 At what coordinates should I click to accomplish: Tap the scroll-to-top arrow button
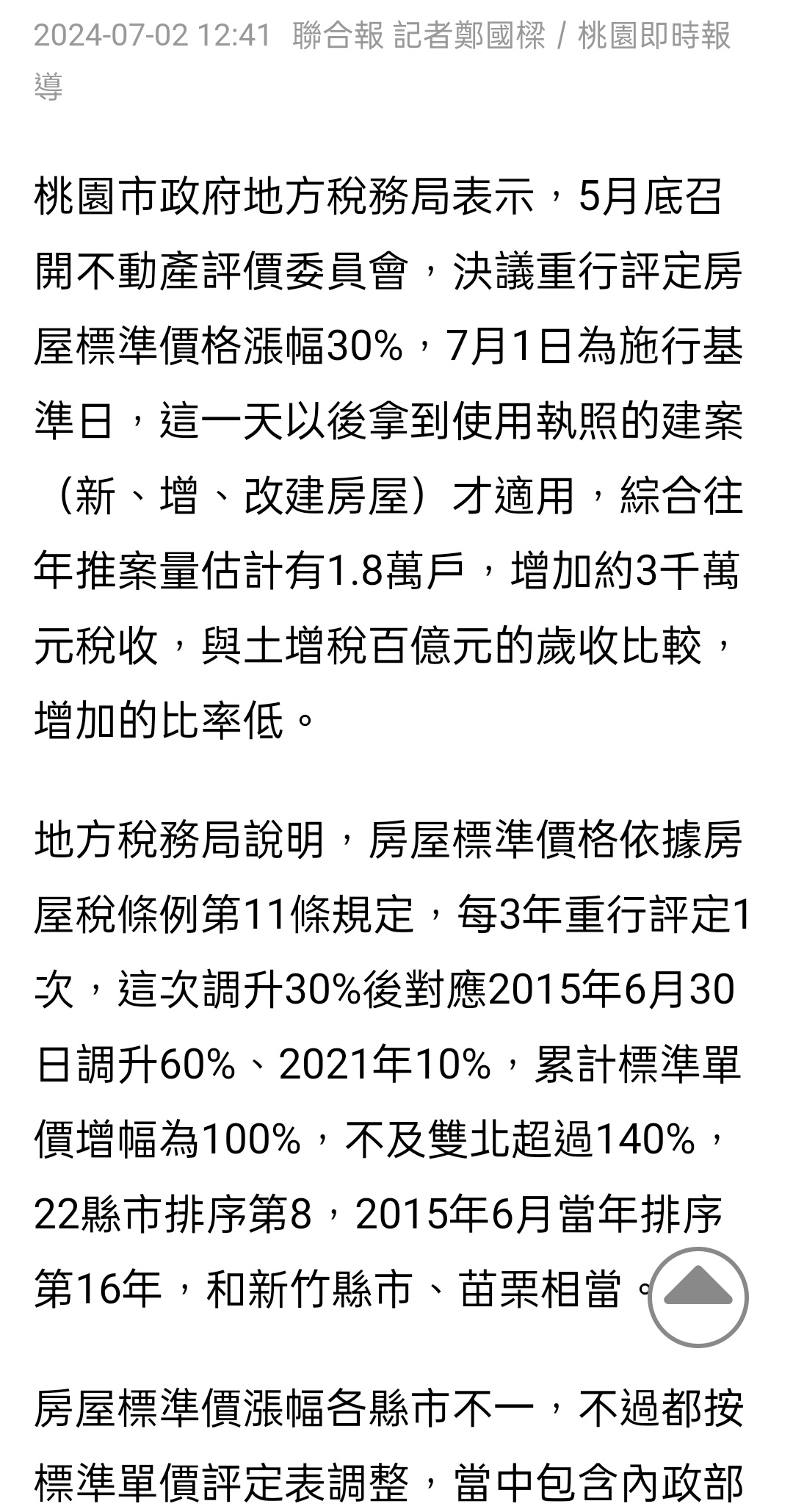pyautogui.click(x=698, y=1297)
